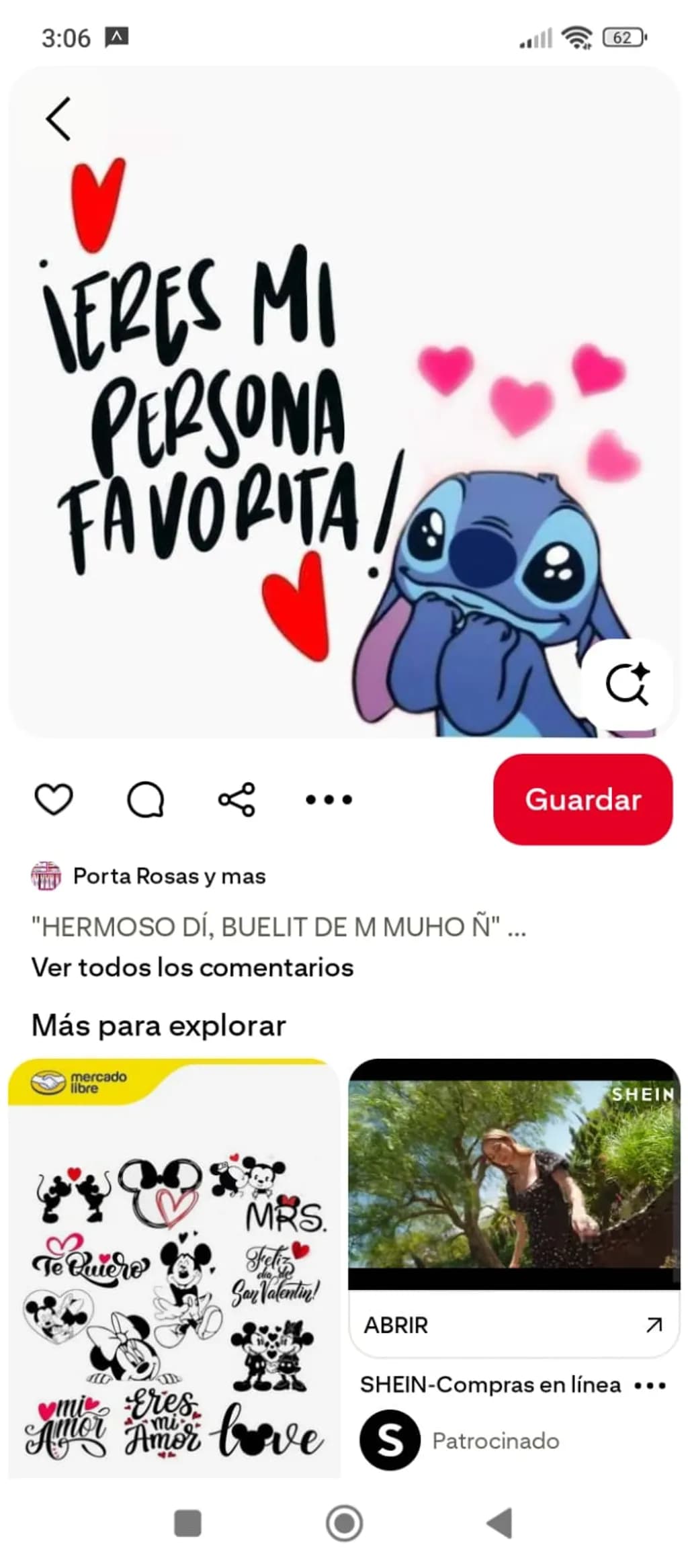688x1568 pixels.
Task: Open visual search on the Stitch image
Action: click(628, 684)
